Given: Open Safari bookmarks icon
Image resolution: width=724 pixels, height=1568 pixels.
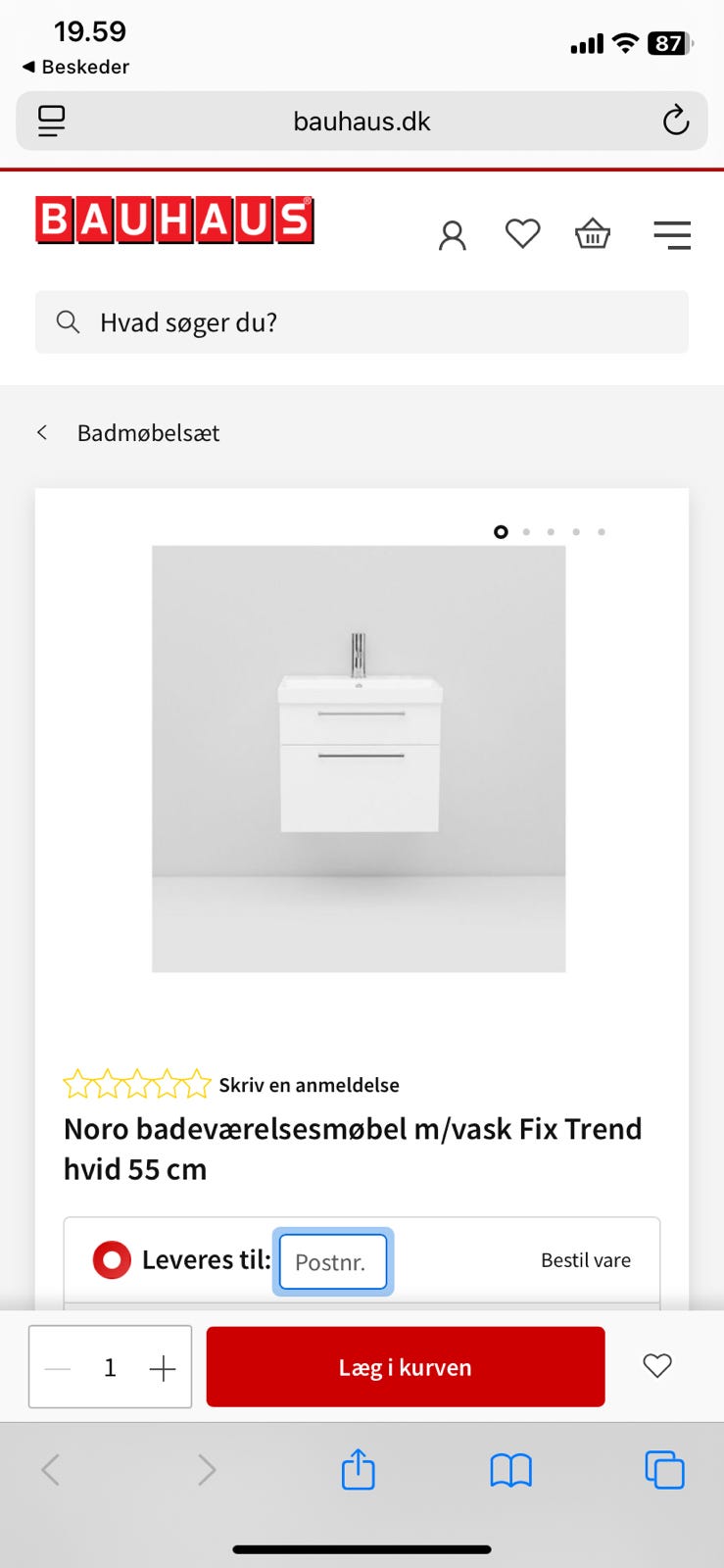Looking at the screenshot, I should (510, 1469).
